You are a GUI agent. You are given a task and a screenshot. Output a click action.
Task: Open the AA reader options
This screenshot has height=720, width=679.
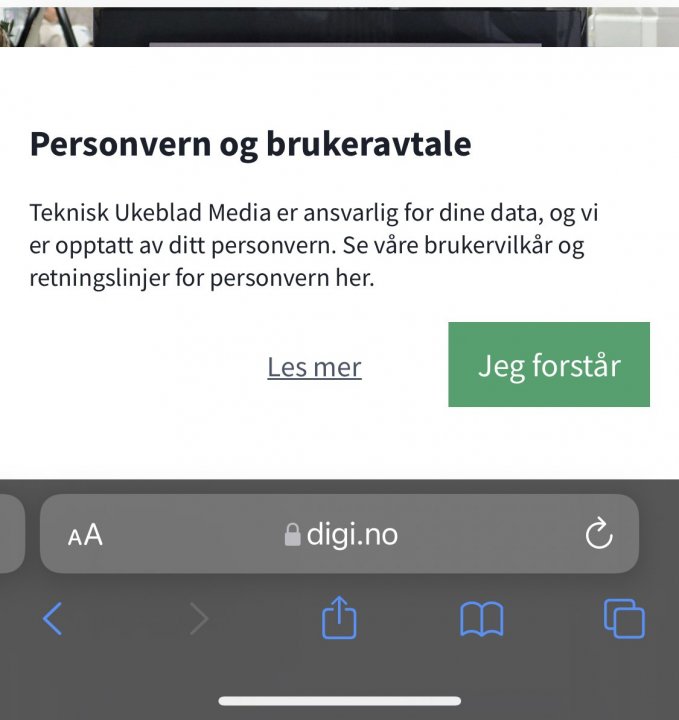[x=85, y=535]
